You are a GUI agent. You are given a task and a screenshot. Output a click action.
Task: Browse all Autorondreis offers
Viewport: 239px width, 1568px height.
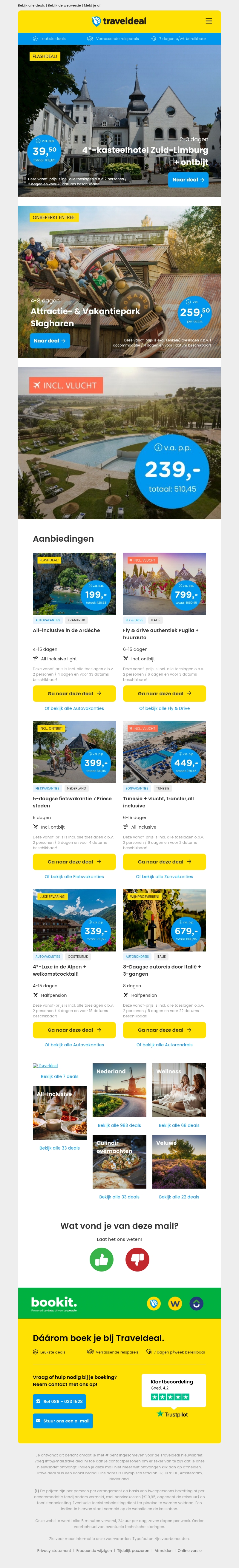click(164, 1045)
